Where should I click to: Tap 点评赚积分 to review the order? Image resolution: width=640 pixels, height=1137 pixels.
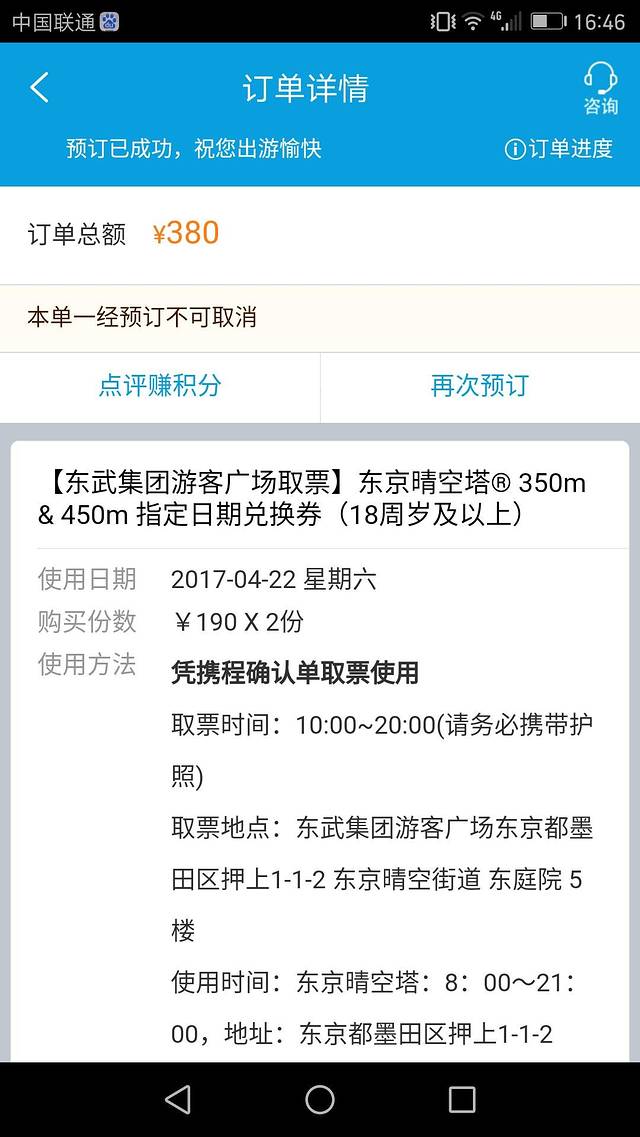coord(160,386)
